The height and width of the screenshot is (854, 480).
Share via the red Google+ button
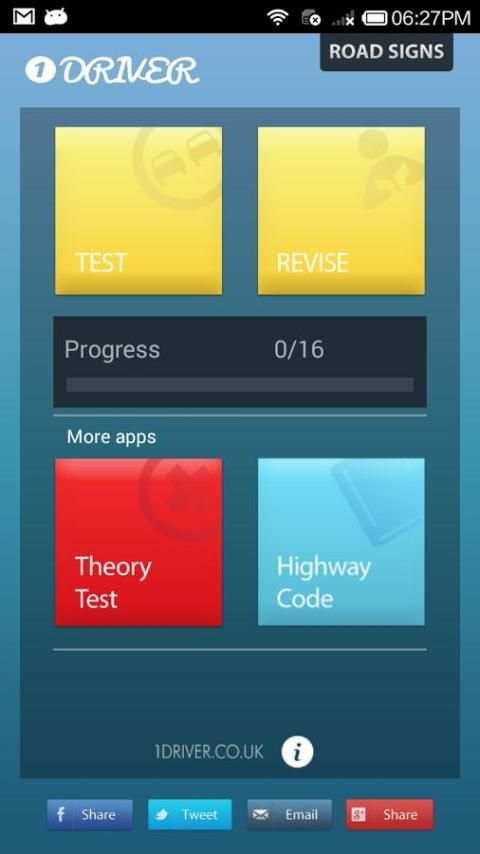coord(390,814)
